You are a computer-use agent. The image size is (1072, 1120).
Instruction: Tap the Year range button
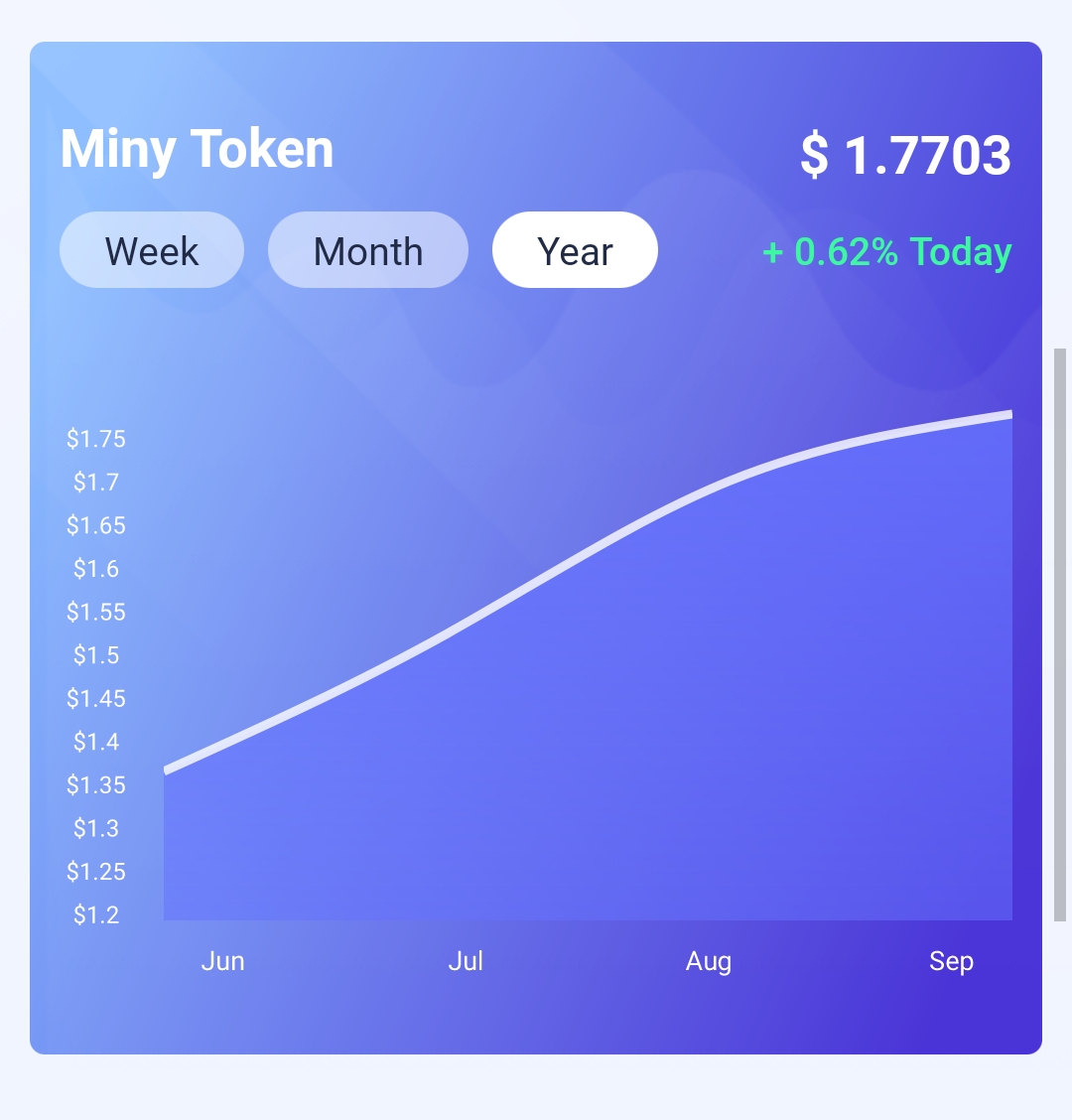pos(575,250)
